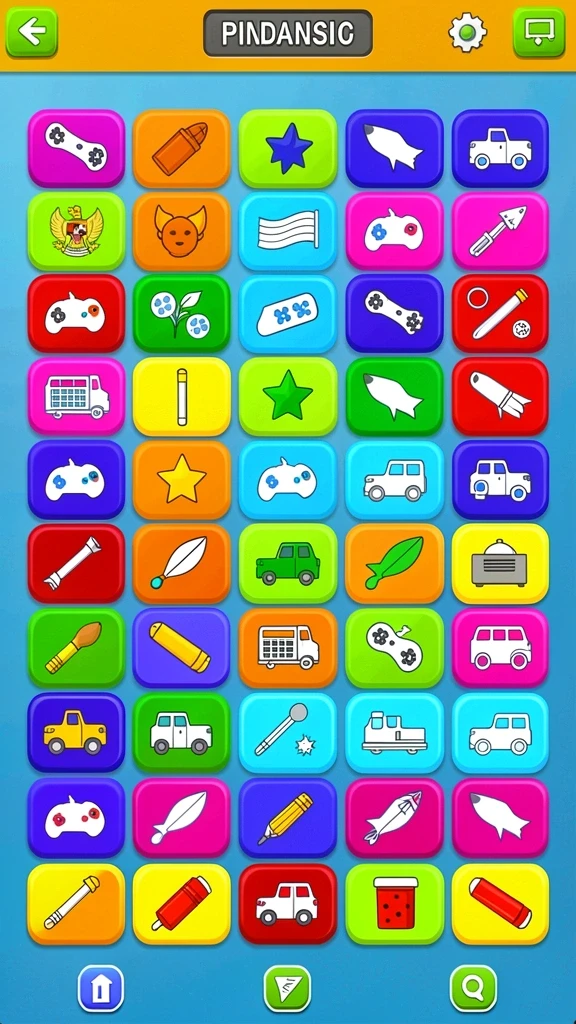The height and width of the screenshot is (1024, 576).
Task: Open the green magnifier search button
Action: click(473, 988)
